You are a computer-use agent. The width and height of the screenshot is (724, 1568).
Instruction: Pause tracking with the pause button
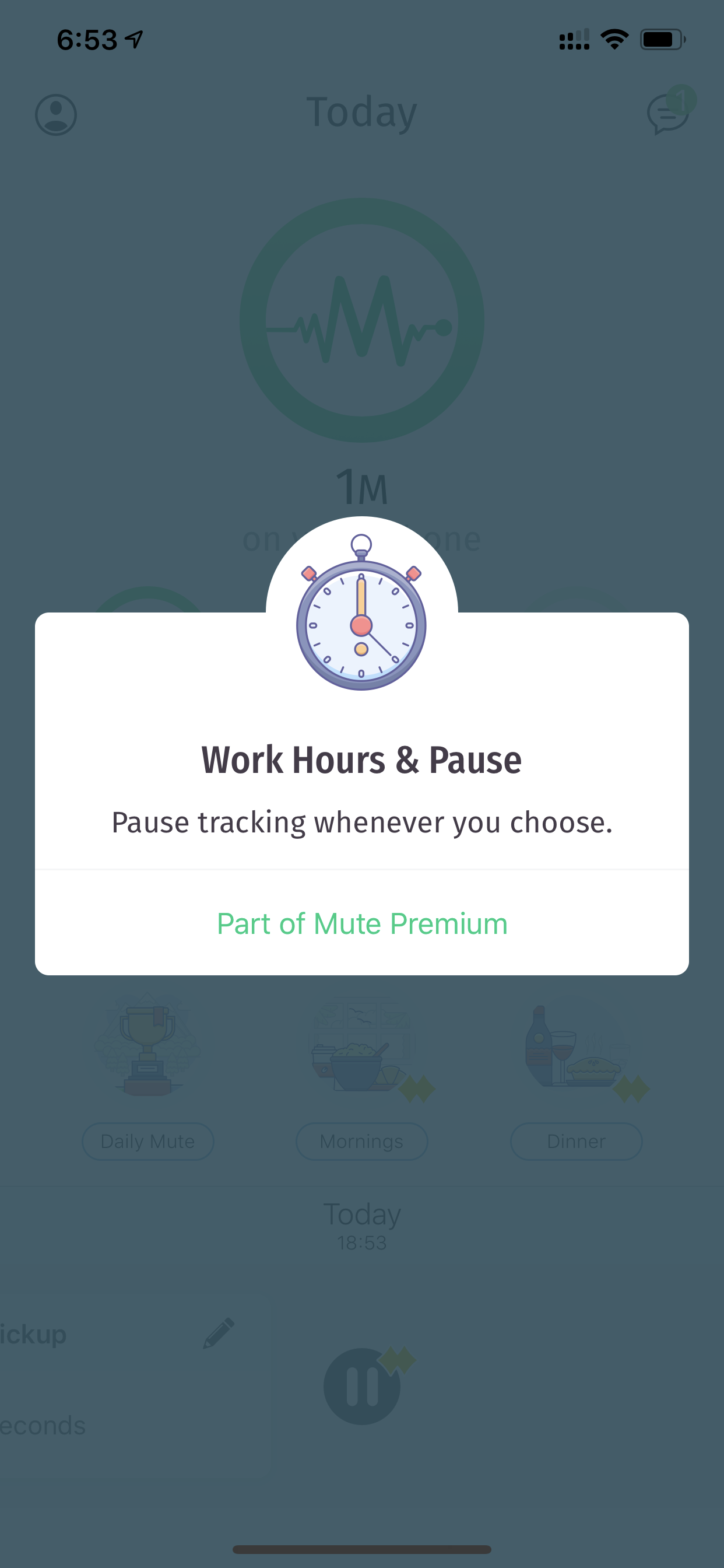362,1386
